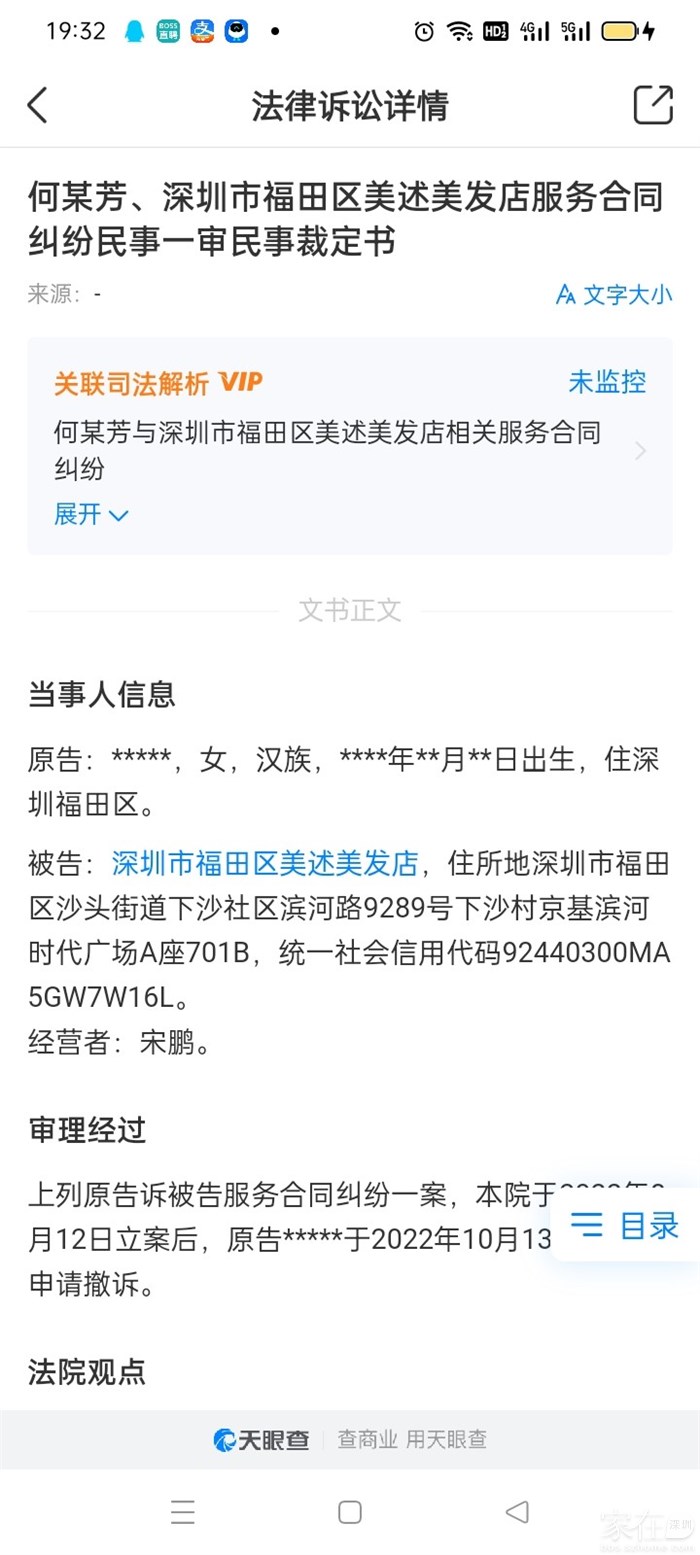Go back from 法律诉讼详情 page
The width and height of the screenshot is (700, 1555).
[x=37, y=105]
